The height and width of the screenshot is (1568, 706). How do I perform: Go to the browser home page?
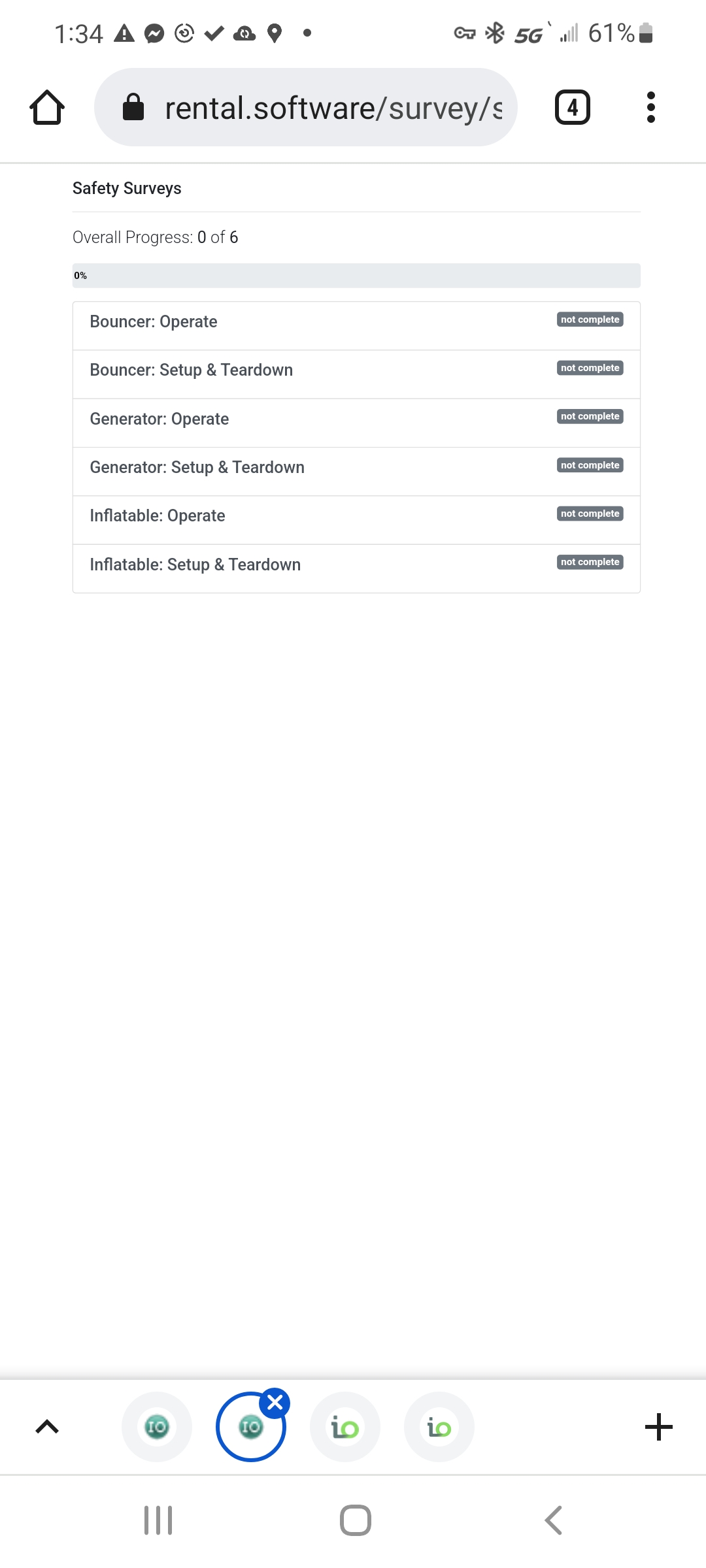47,107
